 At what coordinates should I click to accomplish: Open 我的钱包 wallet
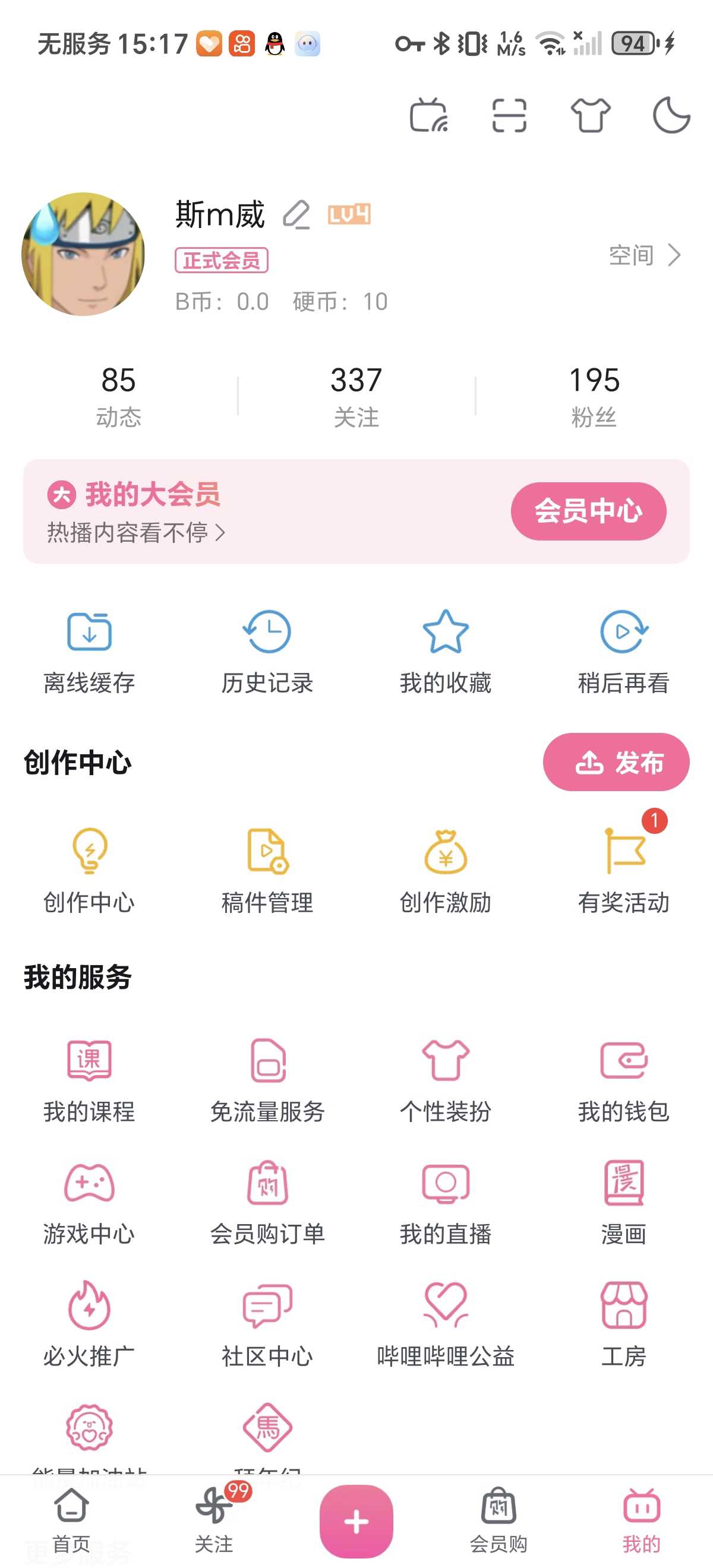click(623, 1080)
